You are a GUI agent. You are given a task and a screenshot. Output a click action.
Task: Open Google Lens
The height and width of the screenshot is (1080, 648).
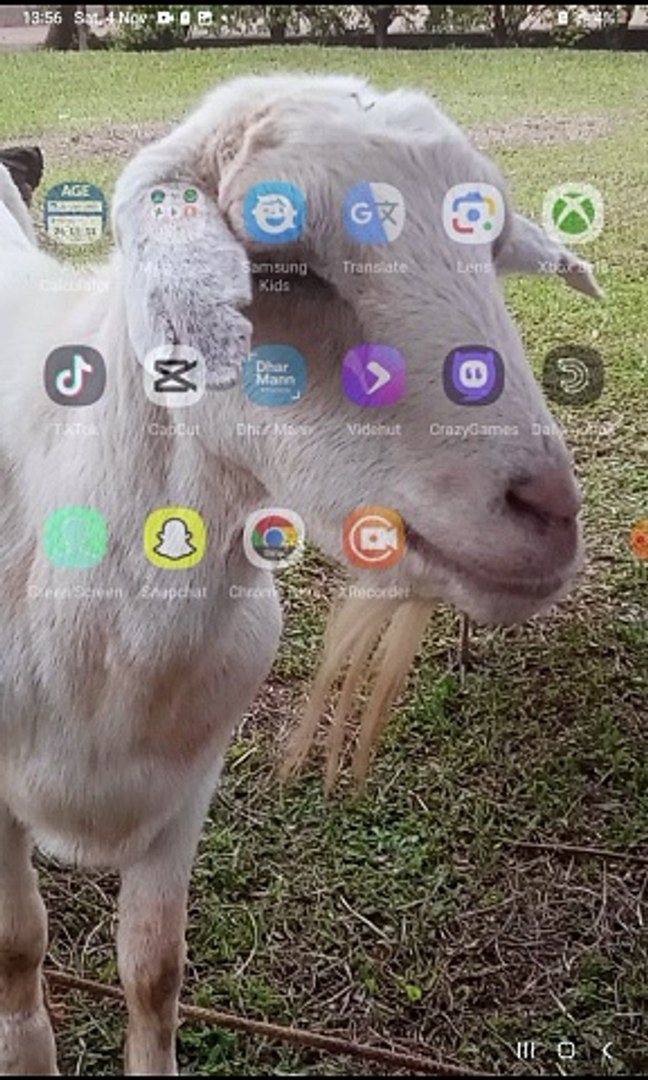474,213
